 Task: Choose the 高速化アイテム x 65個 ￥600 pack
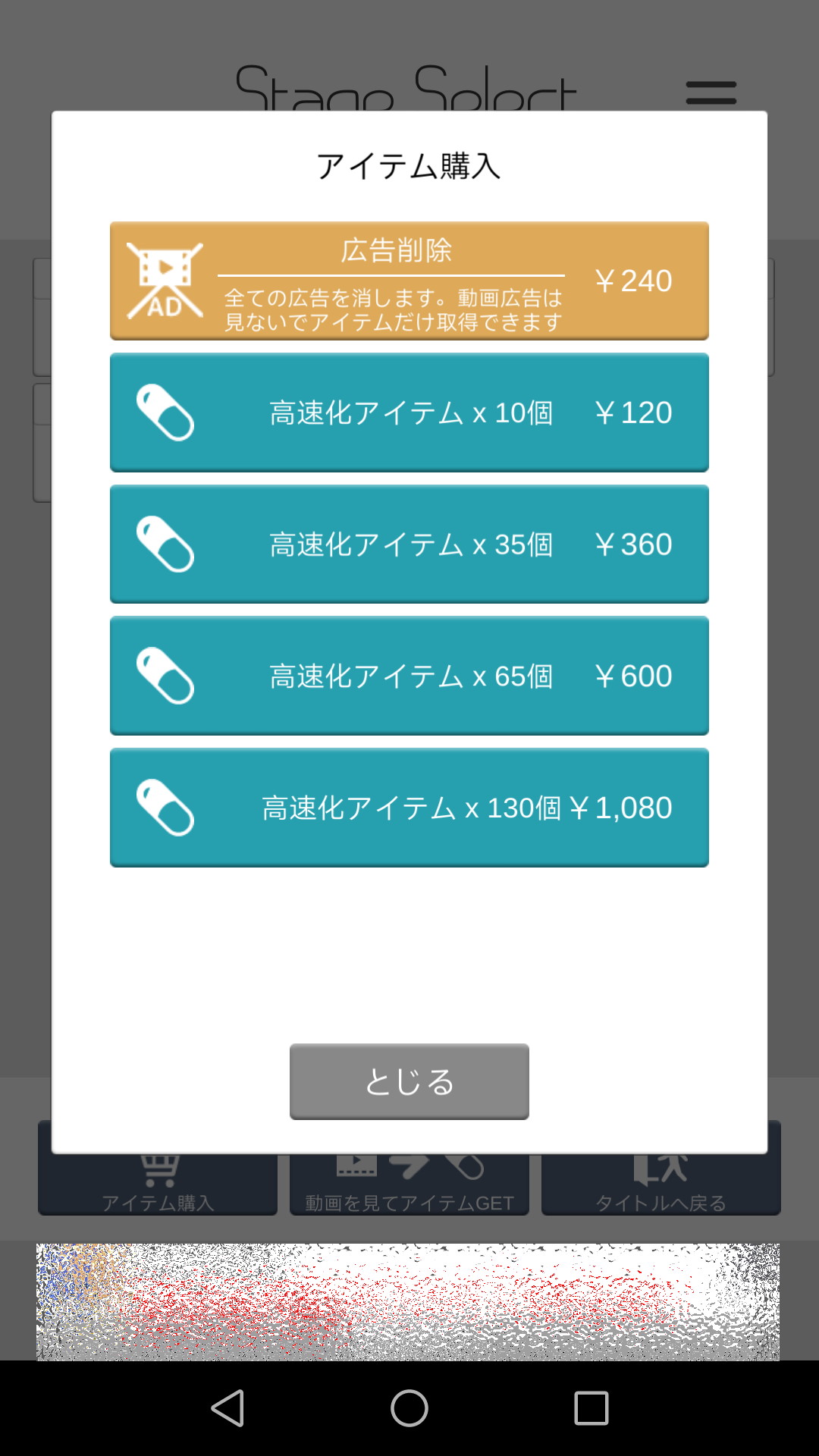409,676
